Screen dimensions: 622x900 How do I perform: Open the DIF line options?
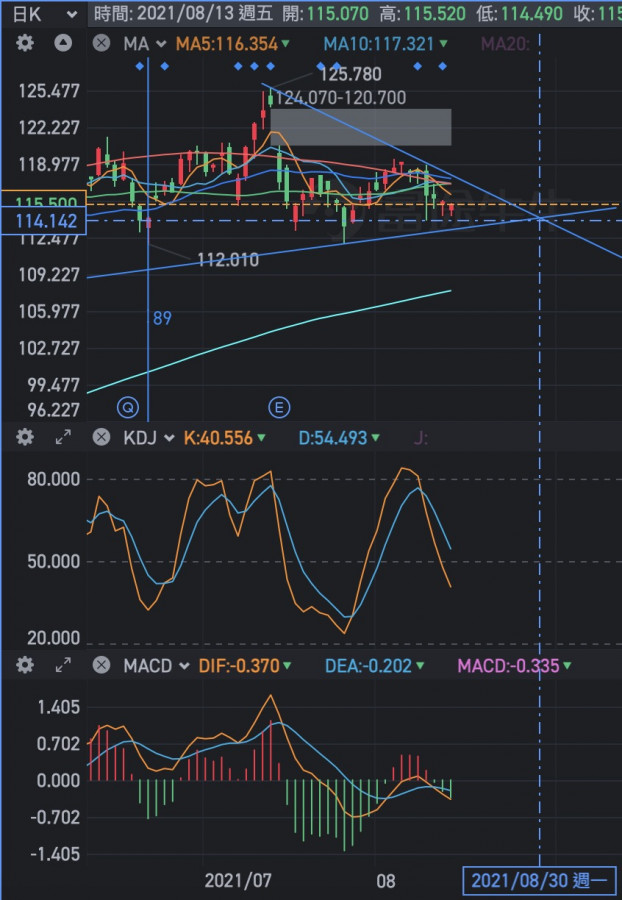tap(286, 665)
